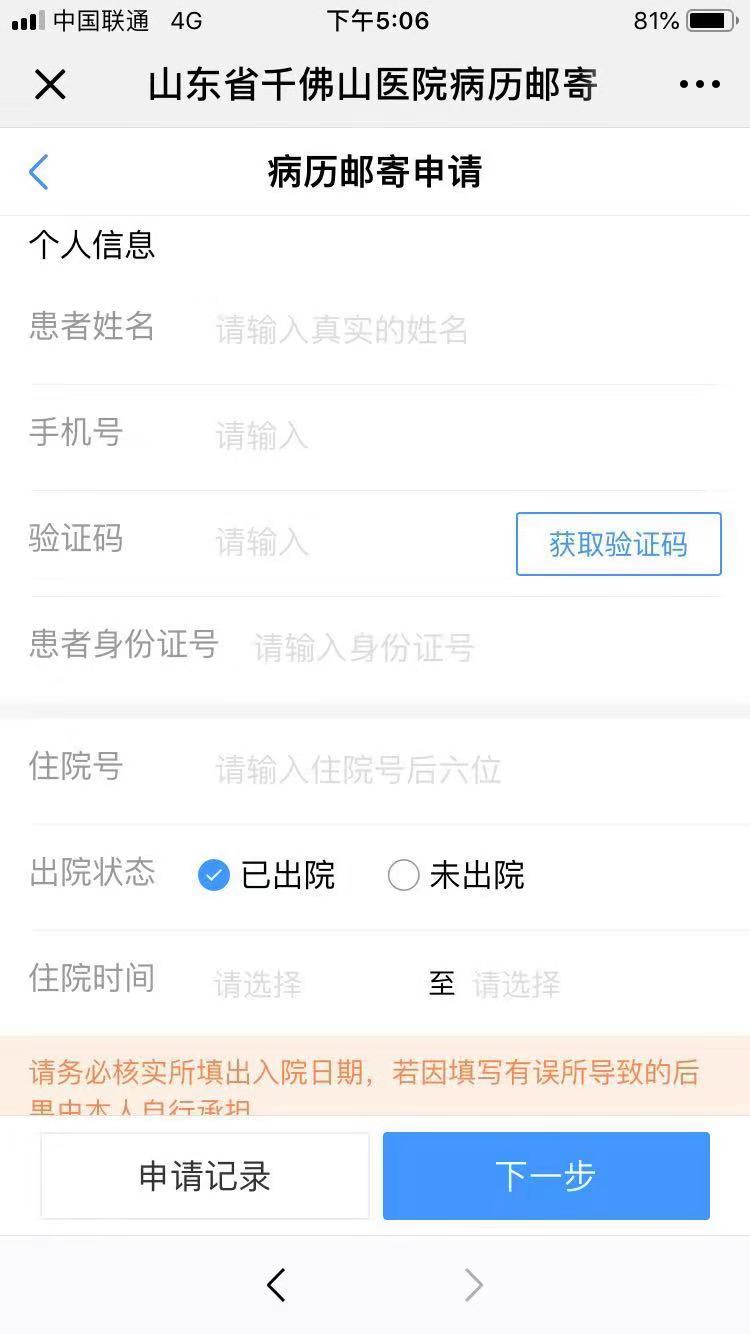
Task: Open the three-dot more options menu
Action: pyautogui.click(x=699, y=85)
